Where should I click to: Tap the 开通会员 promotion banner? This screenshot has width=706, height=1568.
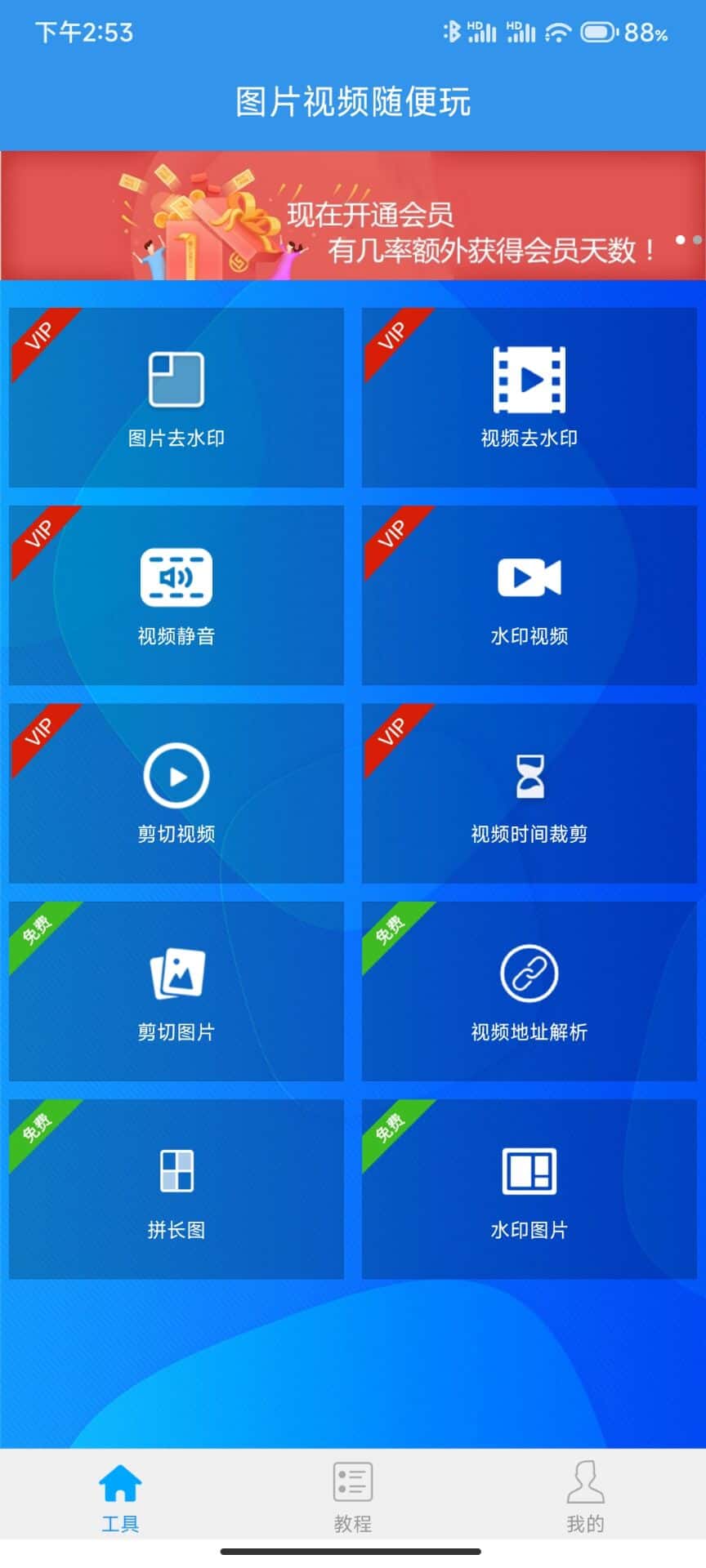click(x=353, y=216)
